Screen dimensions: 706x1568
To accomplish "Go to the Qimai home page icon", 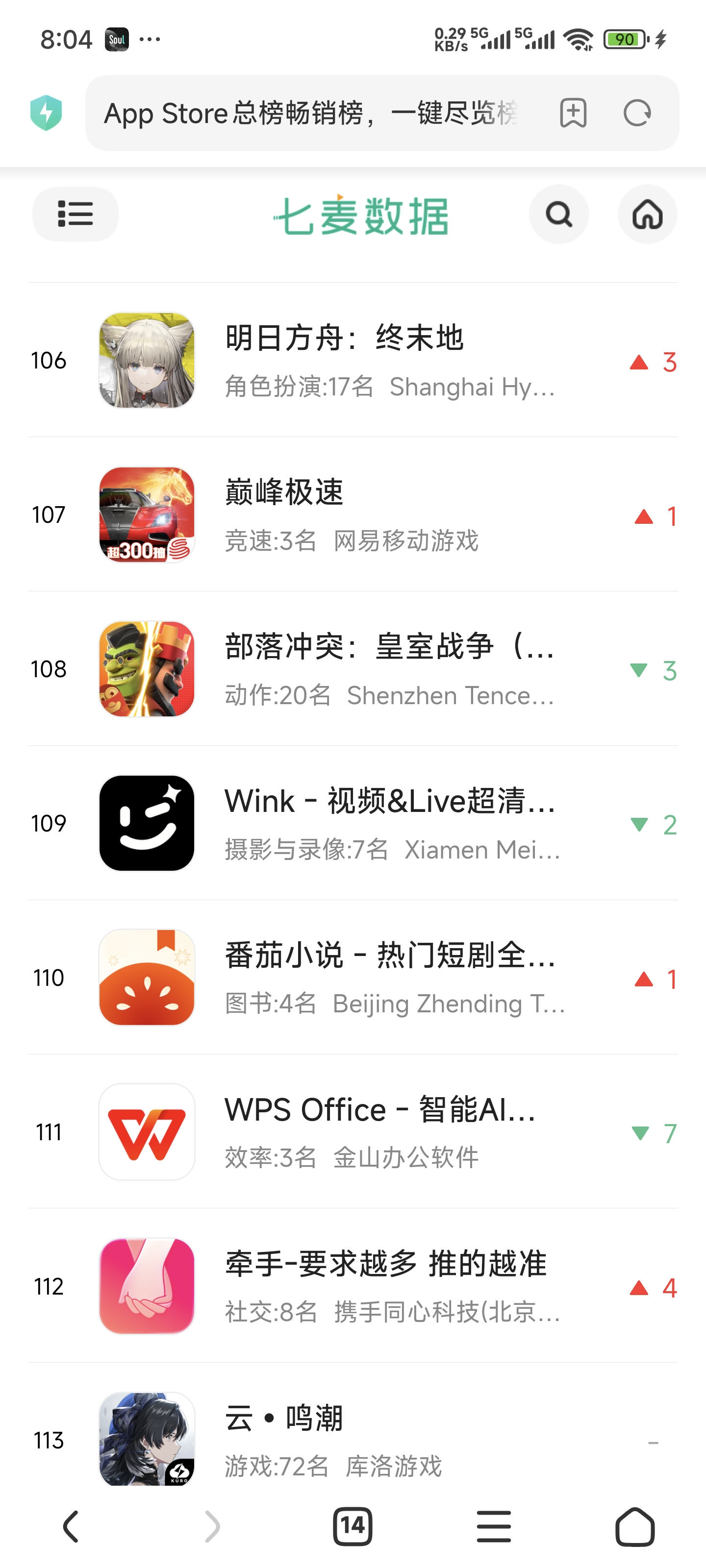I will pos(647,214).
